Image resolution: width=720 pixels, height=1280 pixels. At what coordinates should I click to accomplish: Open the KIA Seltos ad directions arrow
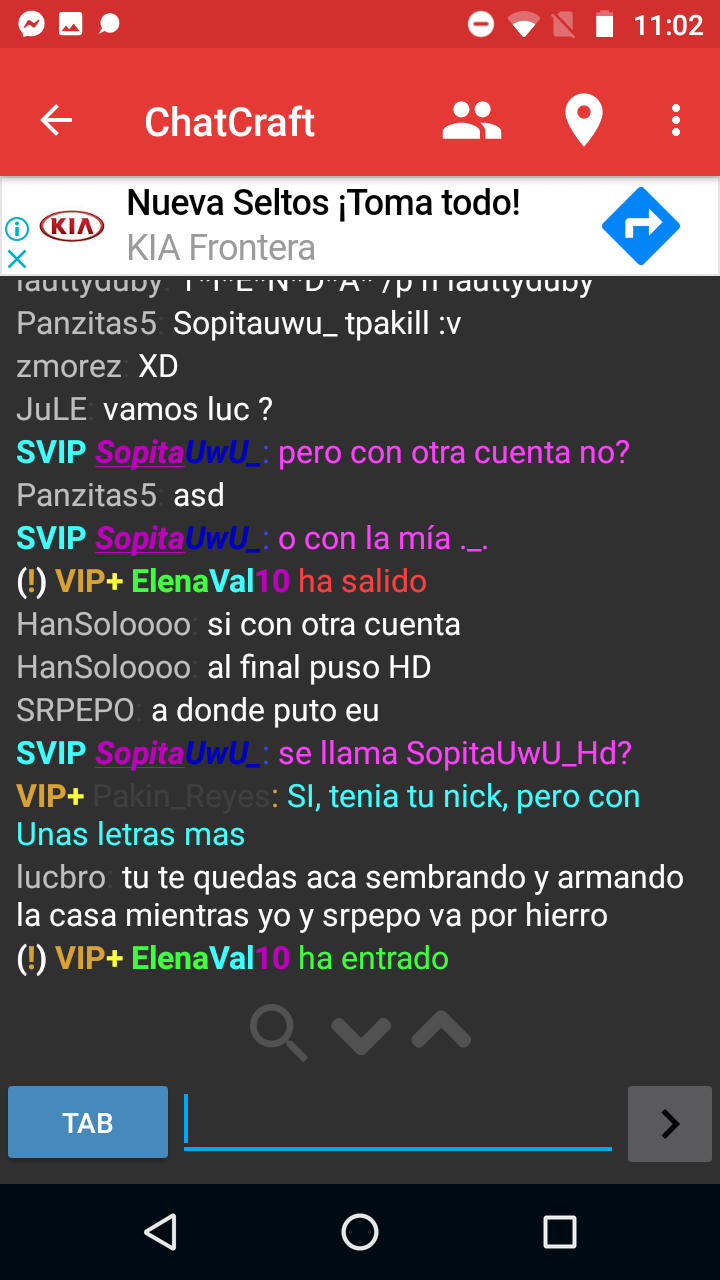(641, 226)
